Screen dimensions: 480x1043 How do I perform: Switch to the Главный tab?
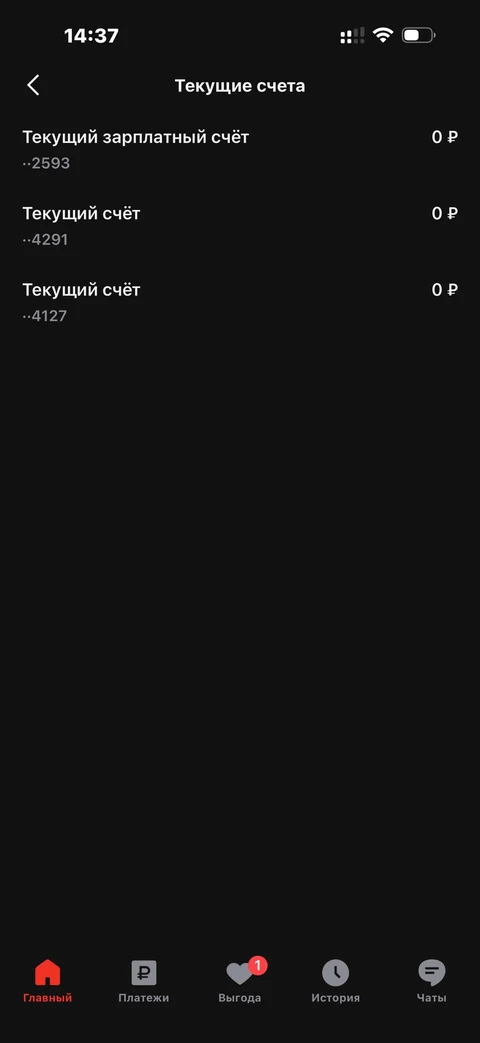48,982
